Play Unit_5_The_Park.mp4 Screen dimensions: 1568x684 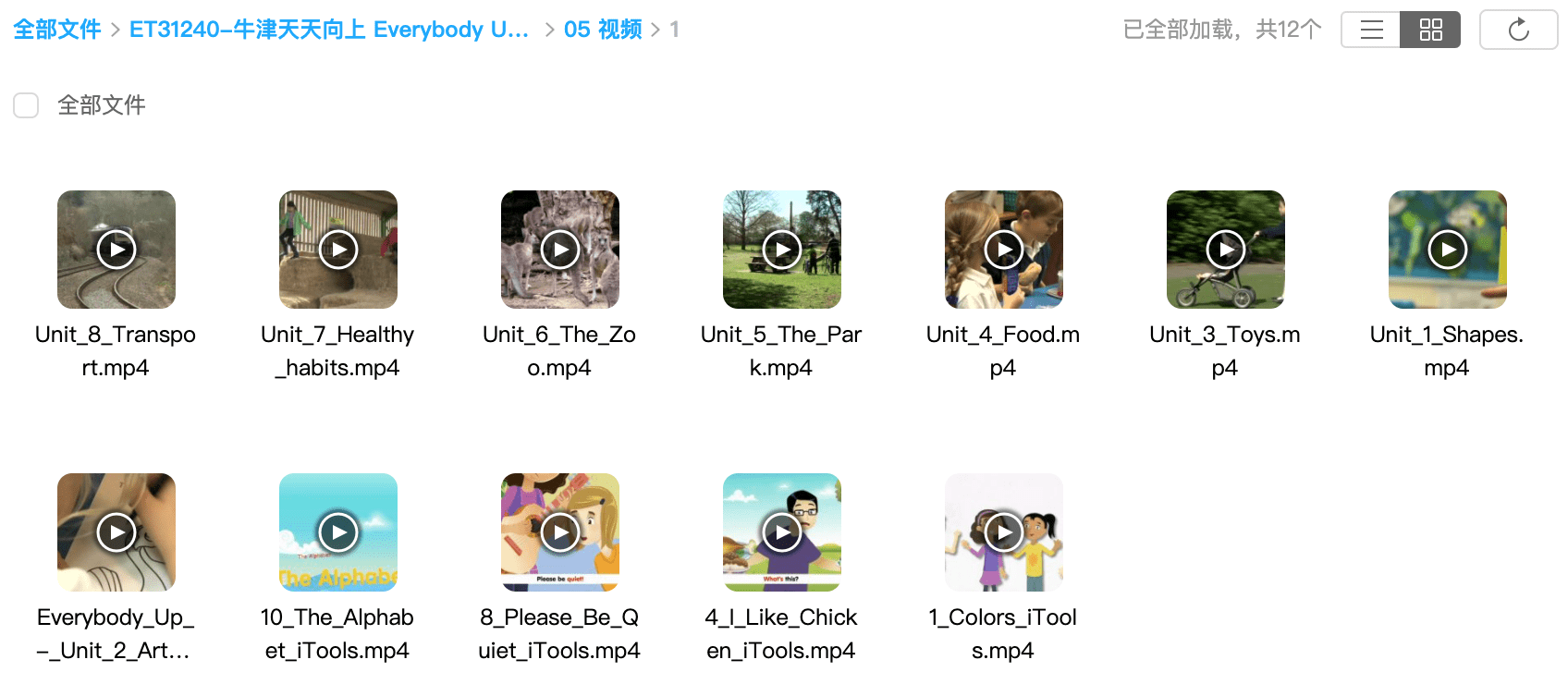click(782, 250)
